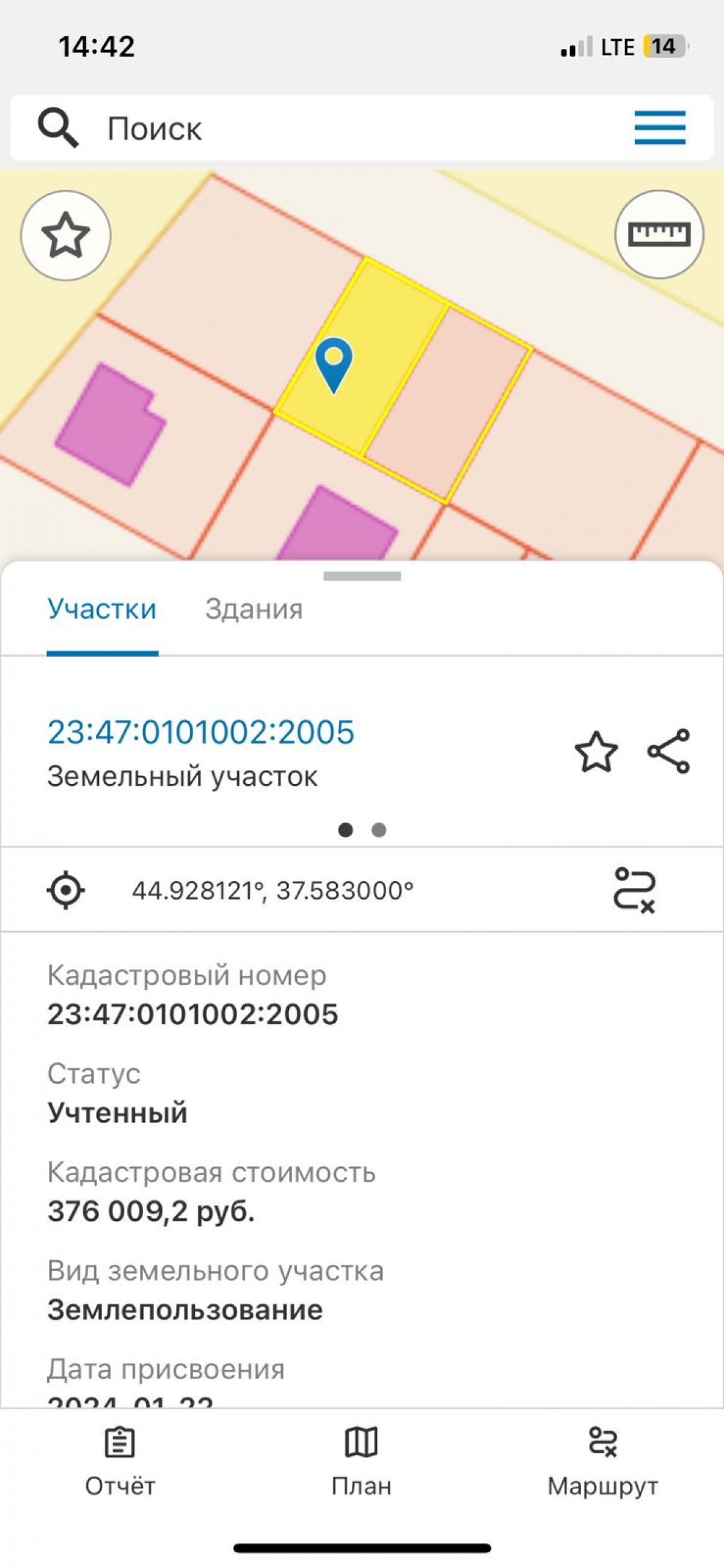Tap the route-clear icon beside coordinates
This screenshot has width=724, height=1568.
coord(635,890)
